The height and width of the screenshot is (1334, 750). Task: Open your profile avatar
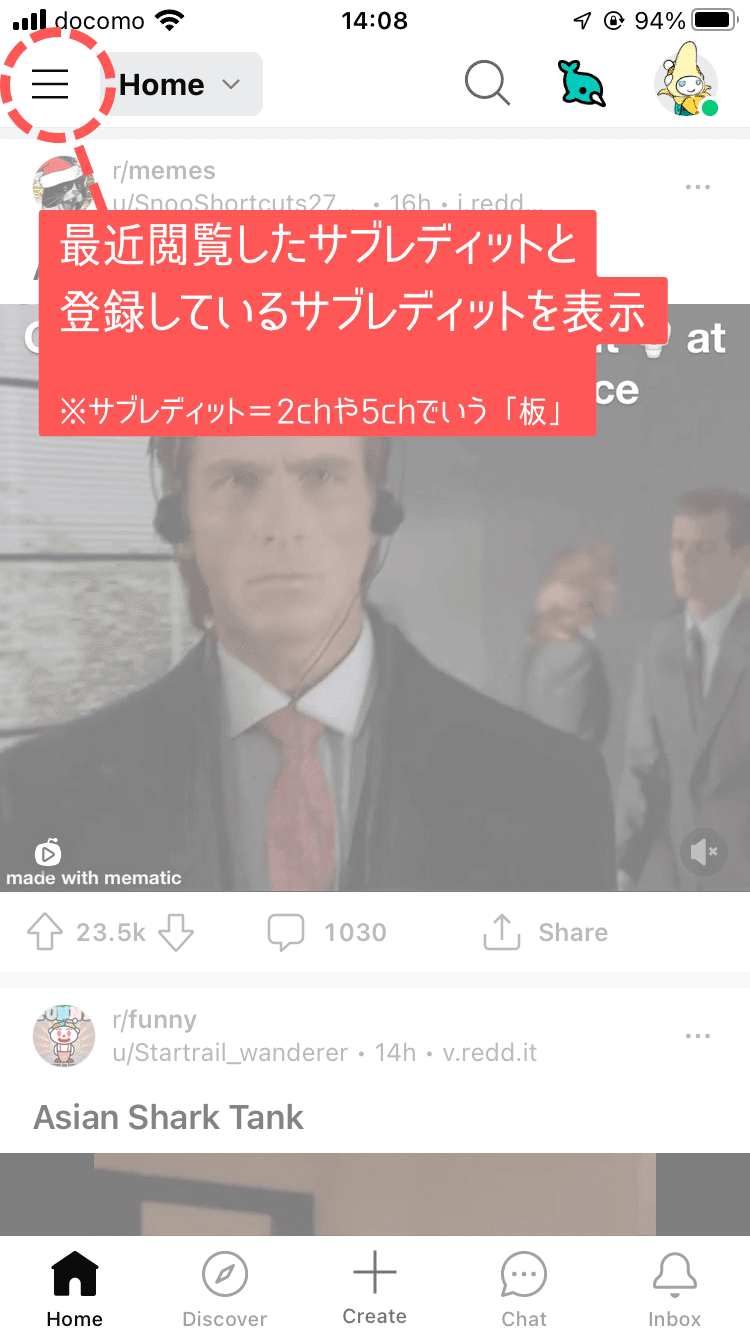[x=686, y=83]
